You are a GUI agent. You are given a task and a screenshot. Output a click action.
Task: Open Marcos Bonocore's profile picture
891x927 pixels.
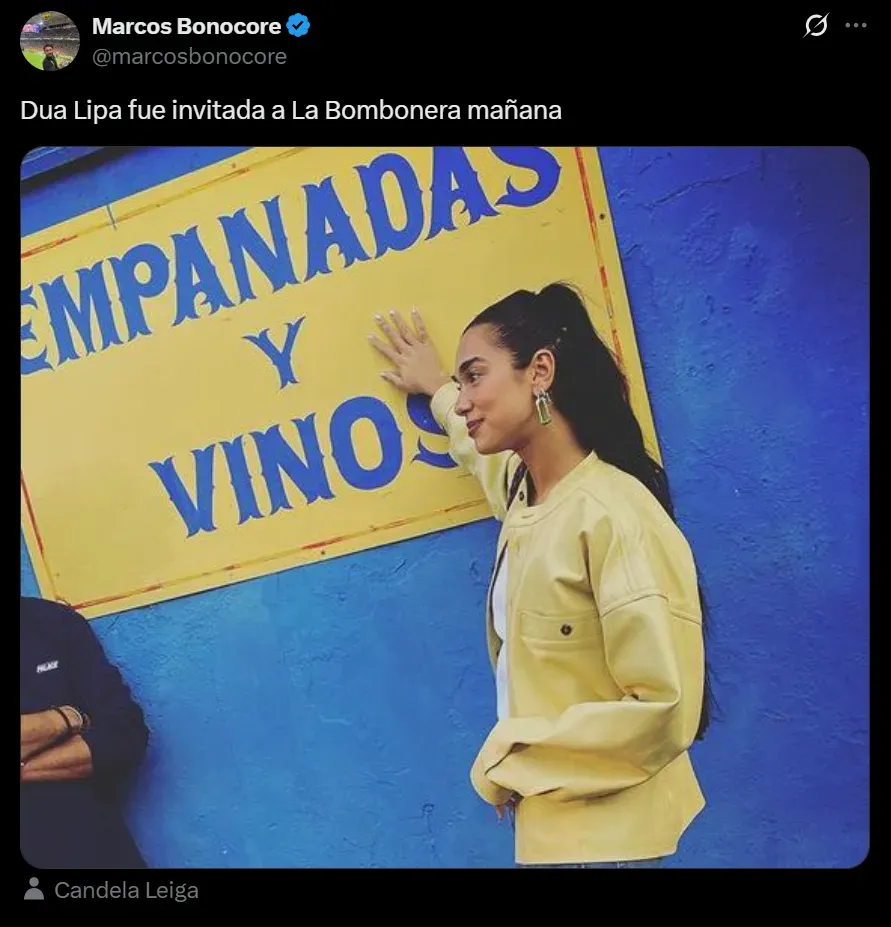coord(49,41)
